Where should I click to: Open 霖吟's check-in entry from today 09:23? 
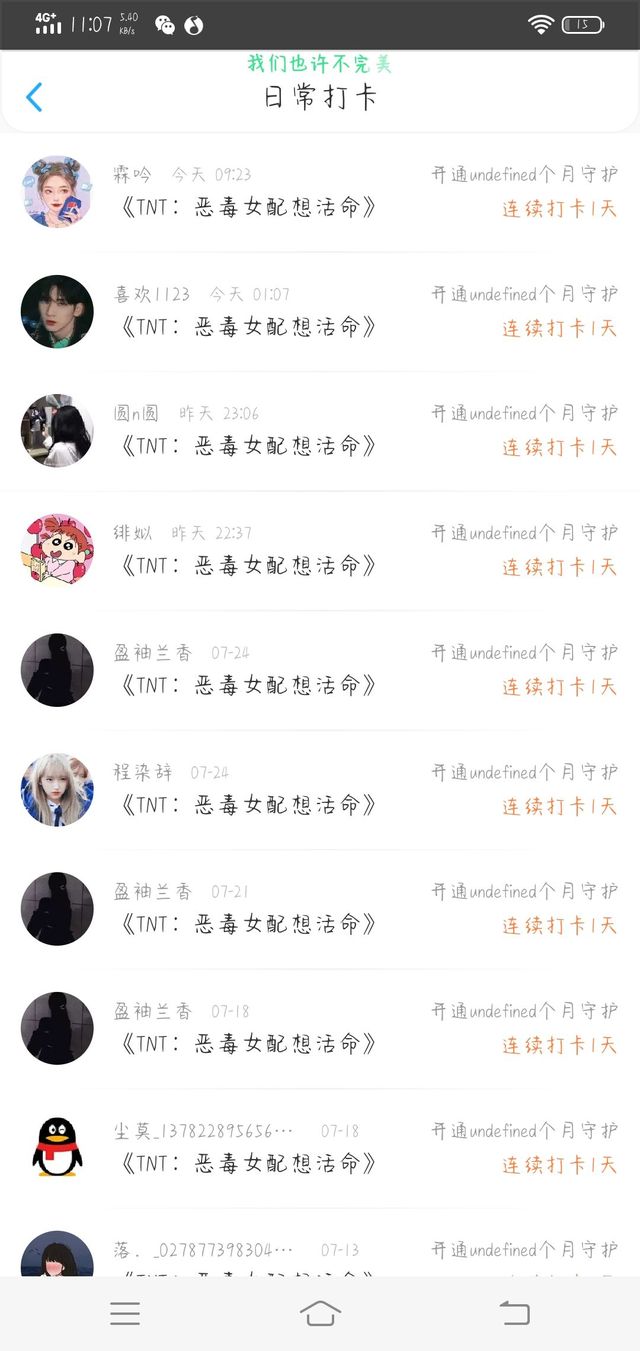pyautogui.click(x=320, y=192)
